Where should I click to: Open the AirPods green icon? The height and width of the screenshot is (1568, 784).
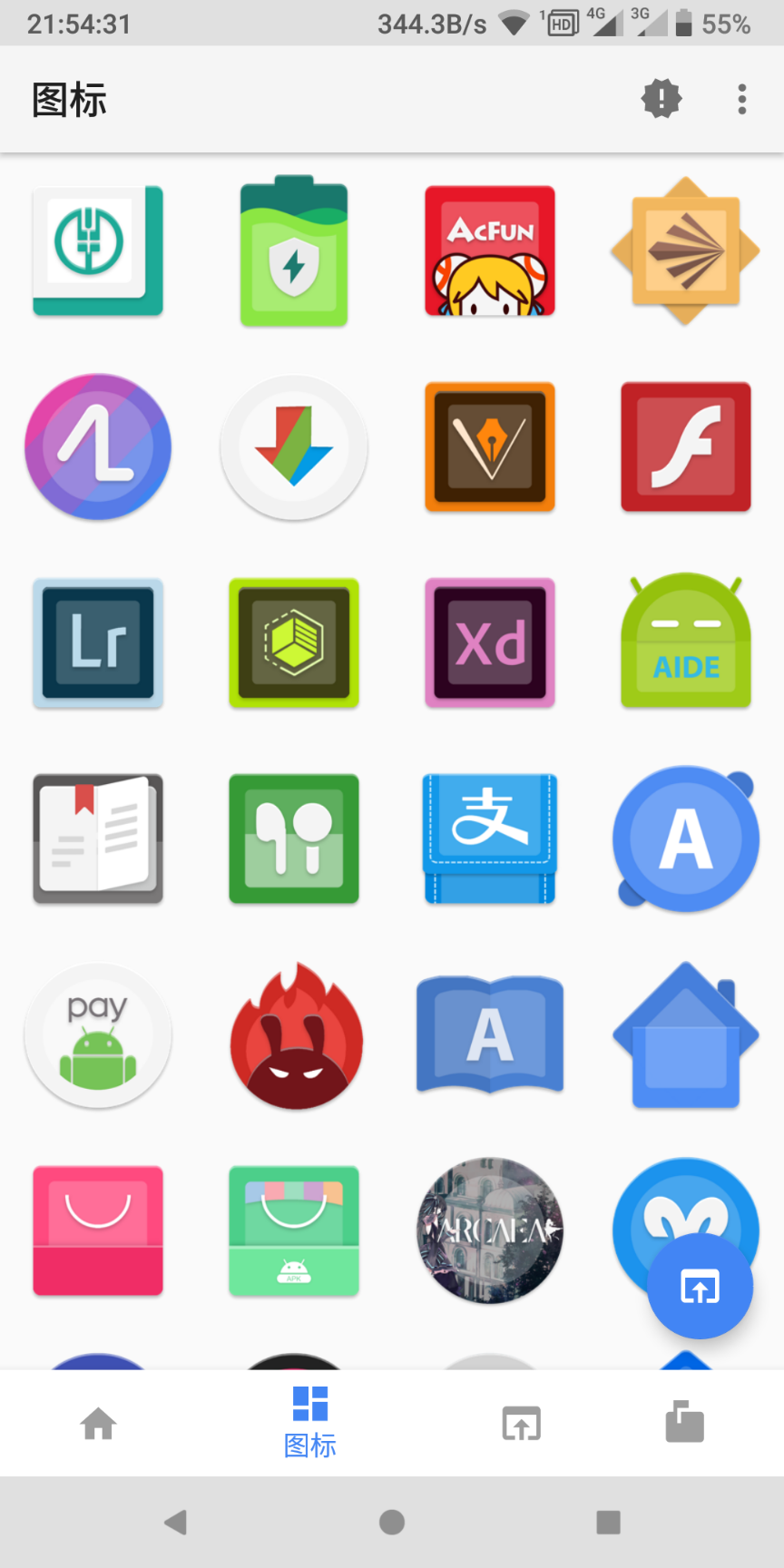(x=294, y=839)
